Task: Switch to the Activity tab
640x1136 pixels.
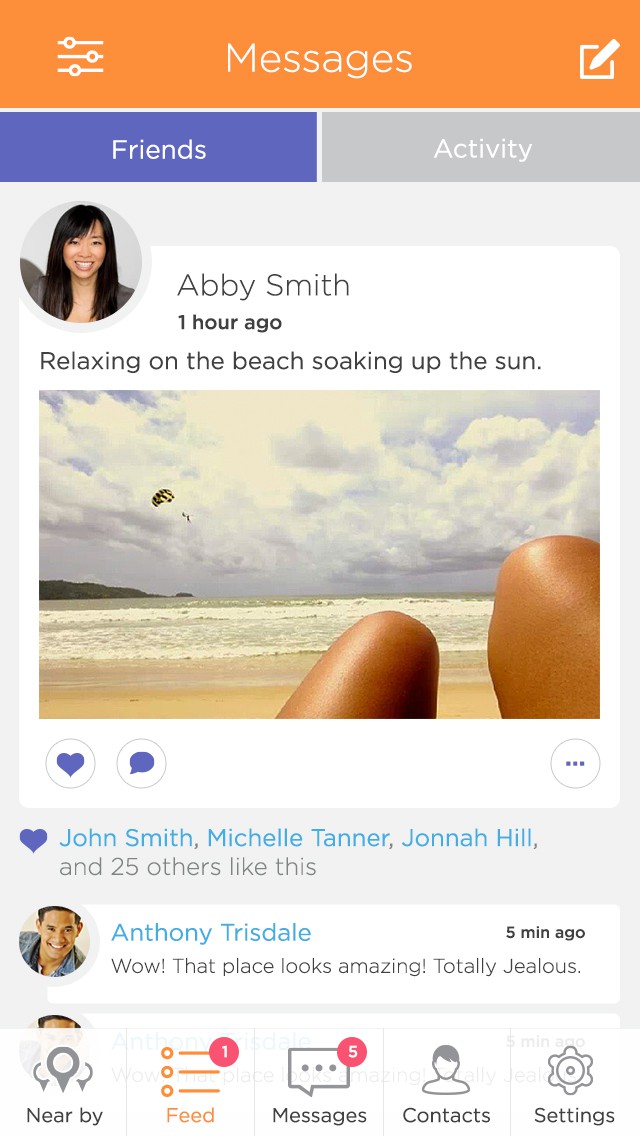Action: point(482,149)
